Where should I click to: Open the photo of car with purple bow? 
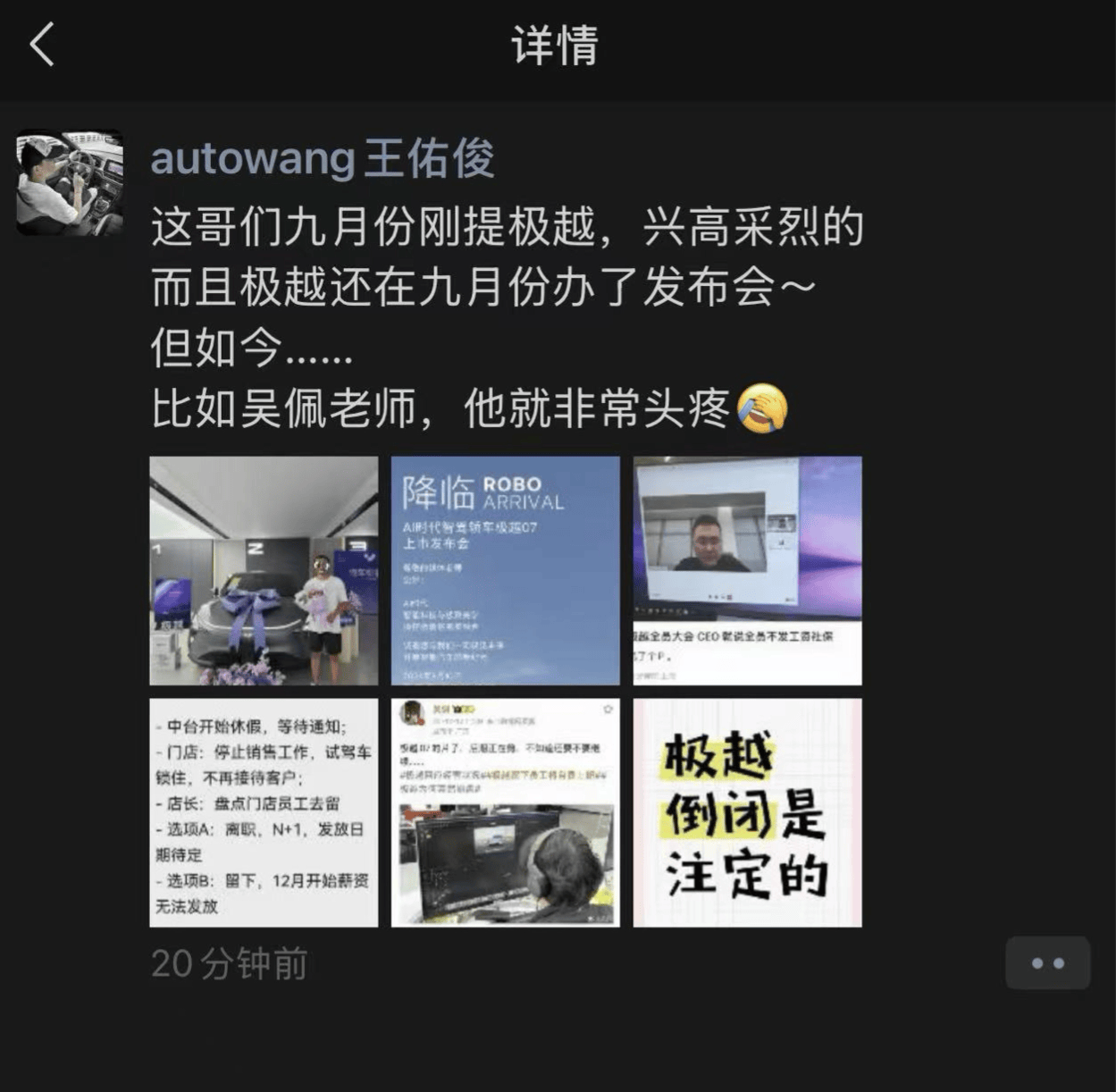[x=264, y=570]
